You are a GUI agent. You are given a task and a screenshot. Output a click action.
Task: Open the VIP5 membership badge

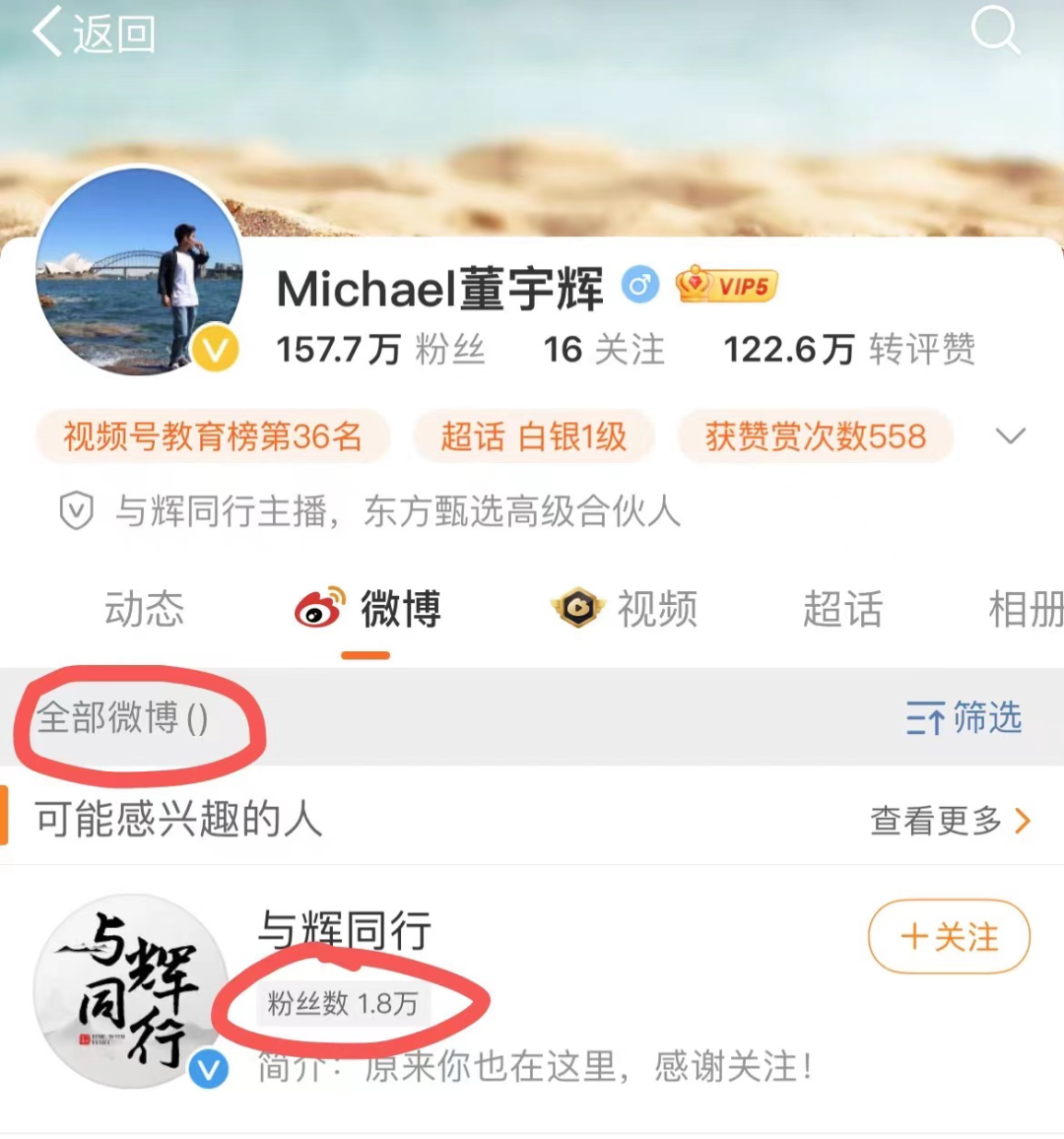(726, 286)
